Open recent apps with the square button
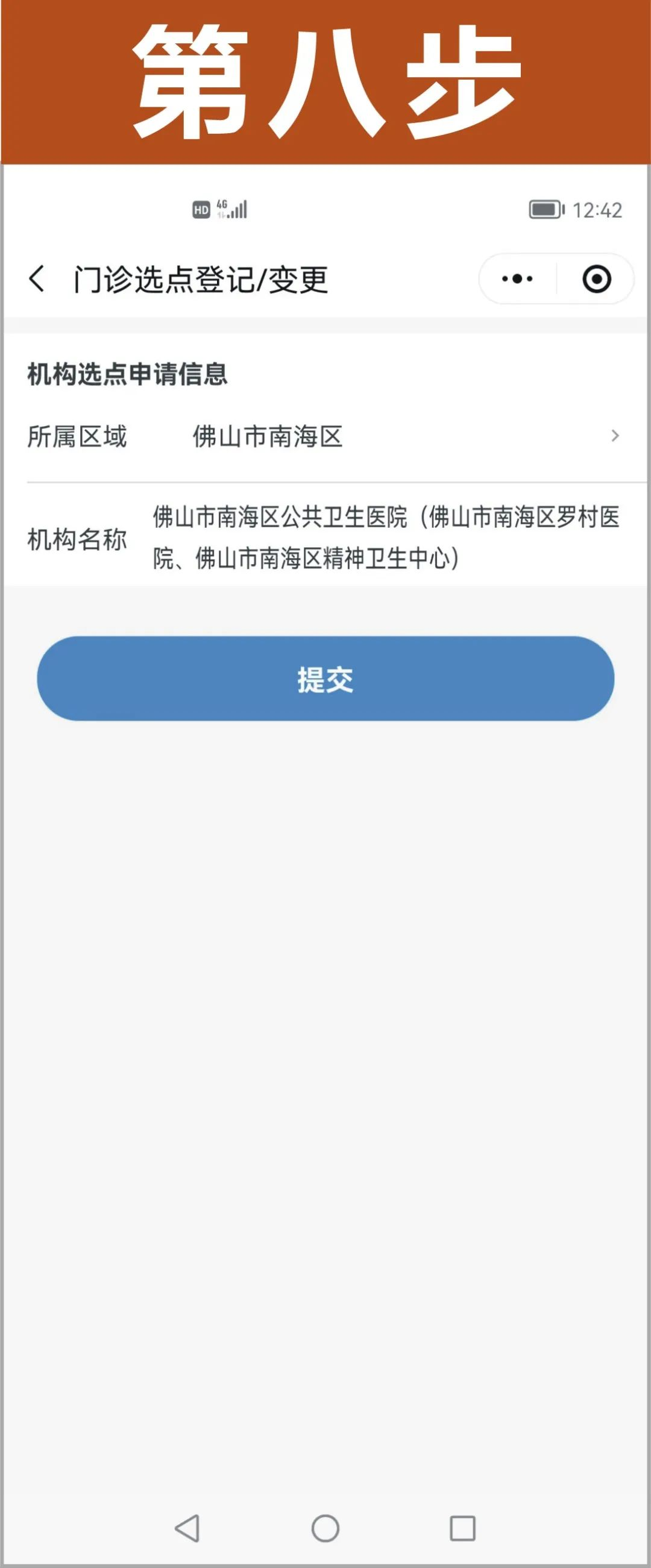This screenshot has height=1568, width=651. click(x=462, y=1528)
